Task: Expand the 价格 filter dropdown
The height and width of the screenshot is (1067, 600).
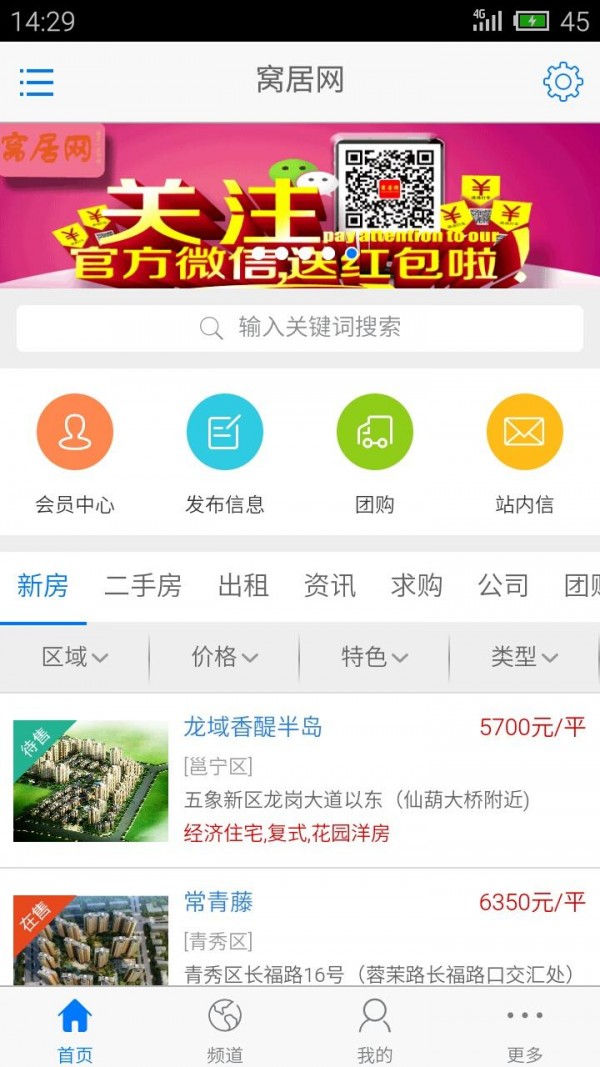Action: coord(225,657)
